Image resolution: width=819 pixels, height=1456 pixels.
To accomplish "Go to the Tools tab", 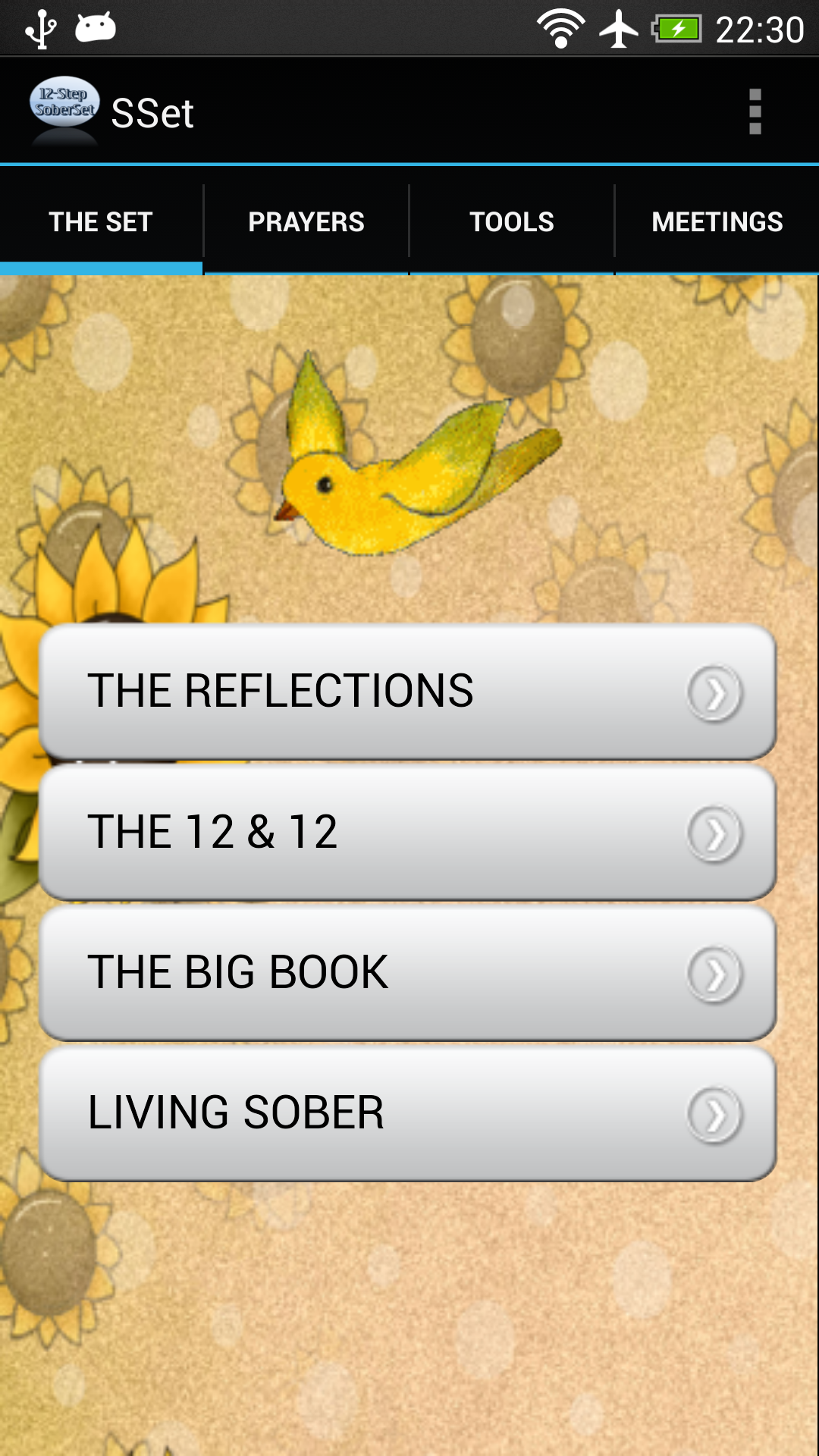I will [512, 222].
